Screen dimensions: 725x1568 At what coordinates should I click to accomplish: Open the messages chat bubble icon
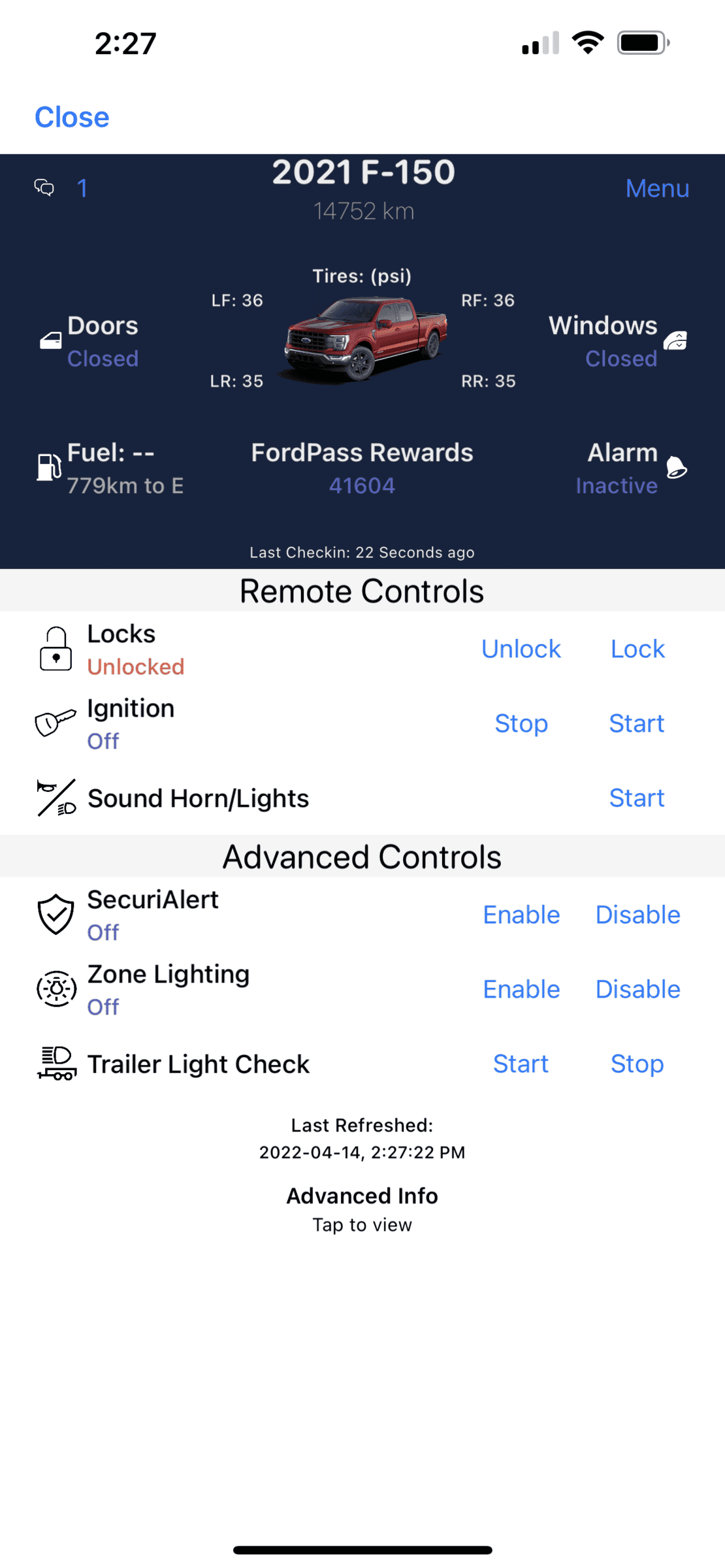point(44,188)
